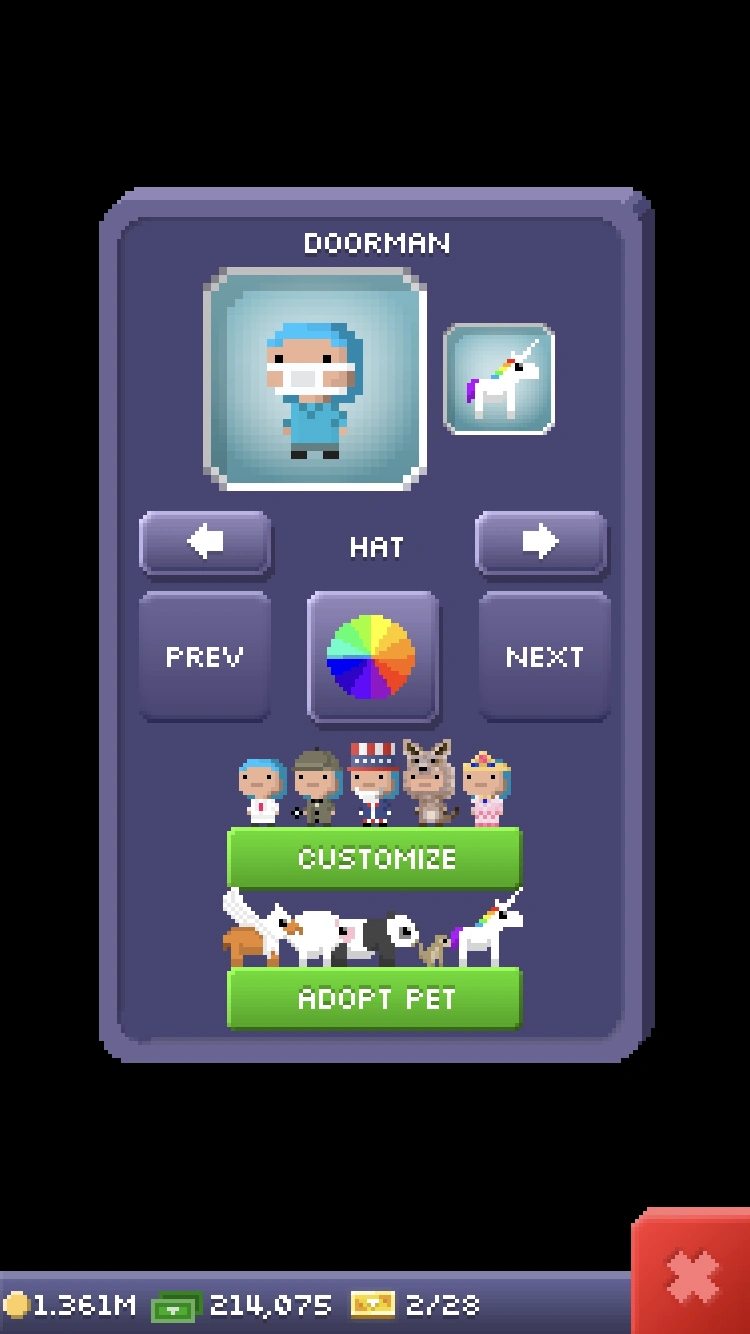Open the CUSTOMIZE menu

pos(374,858)
